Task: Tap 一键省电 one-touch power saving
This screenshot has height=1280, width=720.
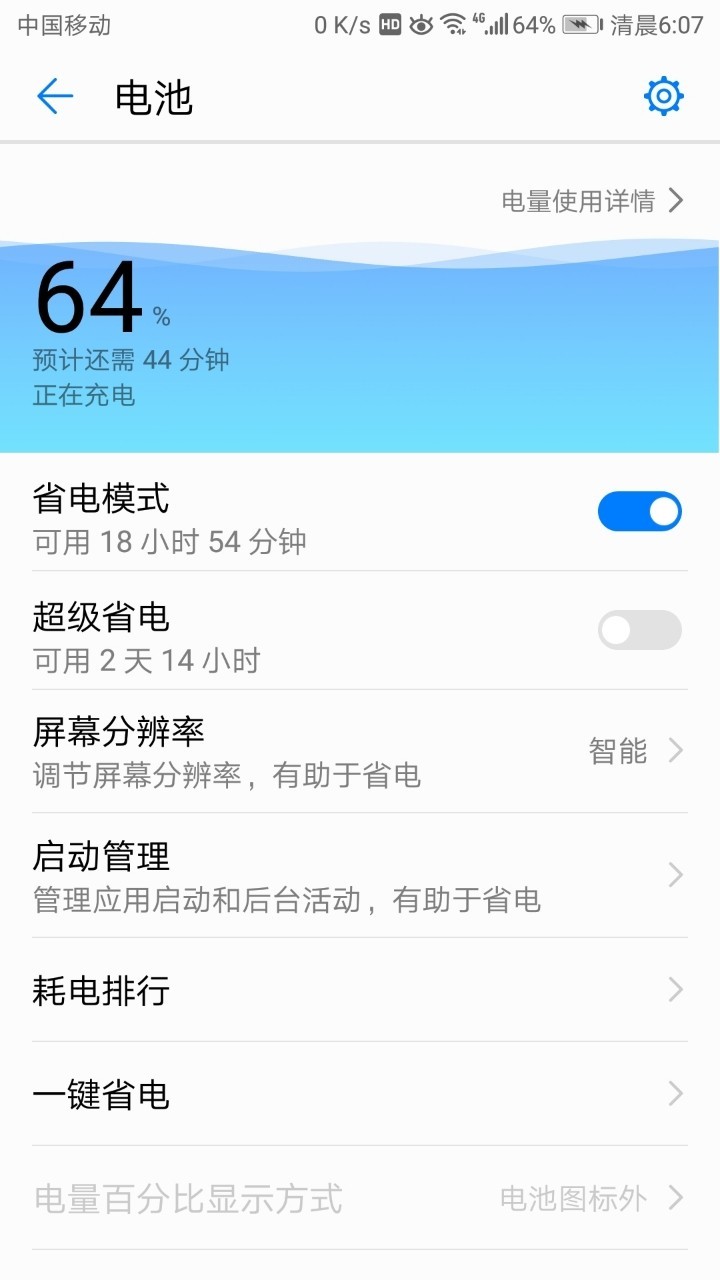Action: tap(360, 1095)
